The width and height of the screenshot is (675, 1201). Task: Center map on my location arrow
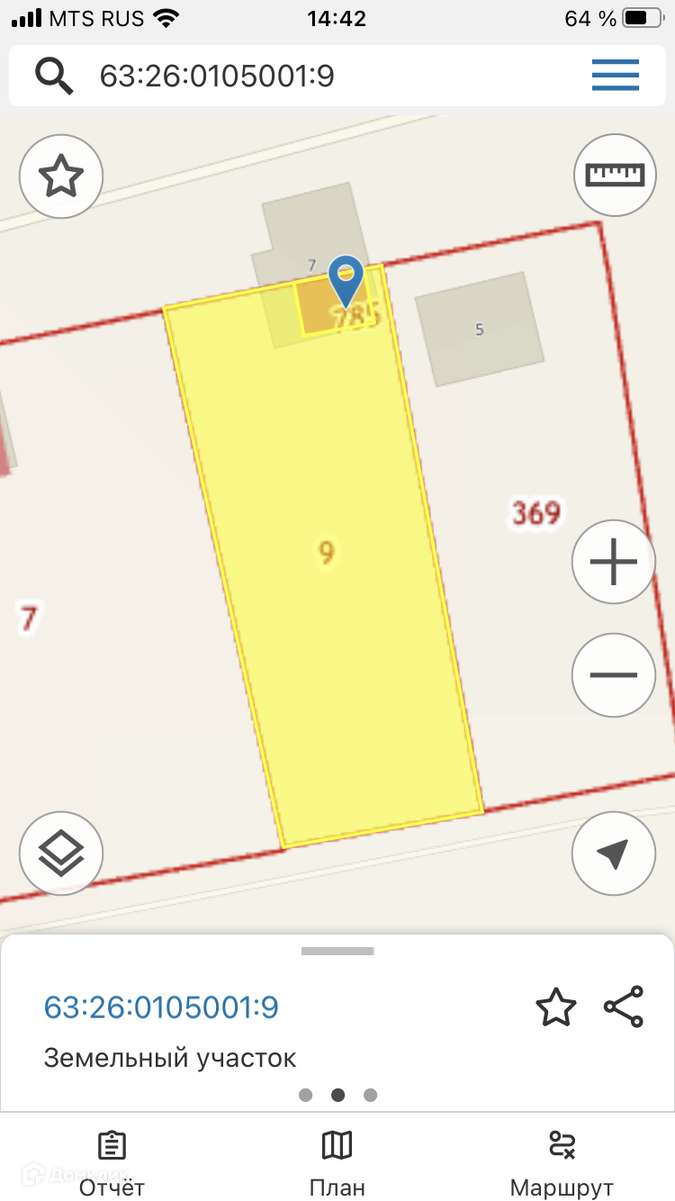613,853
